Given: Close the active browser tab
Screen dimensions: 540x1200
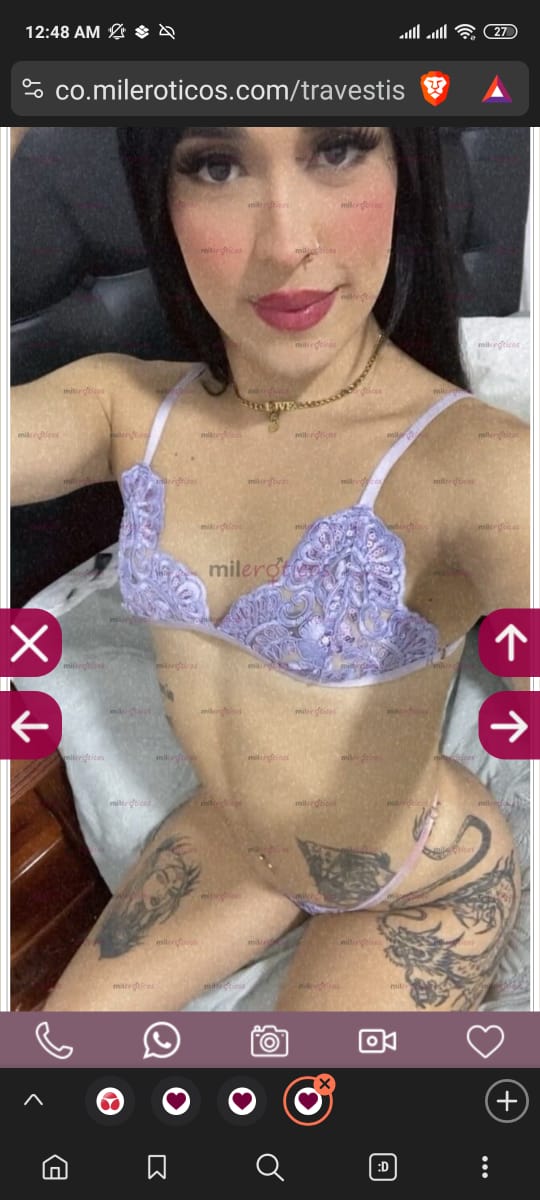Looking at the screenshot, I should (324, 1084).
